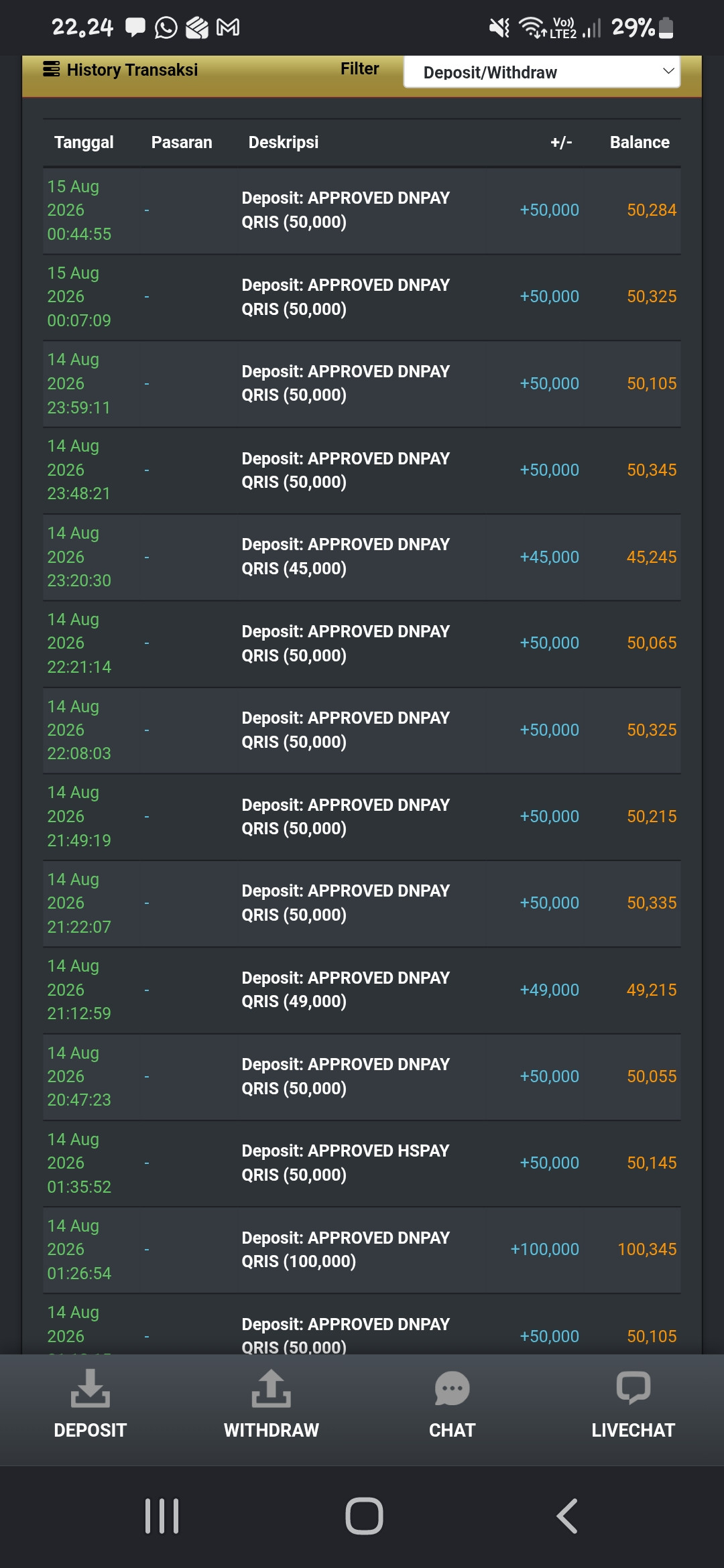Go to the home screen
The height and width of the screenshot is (1568, 724).
point(364,1516)
